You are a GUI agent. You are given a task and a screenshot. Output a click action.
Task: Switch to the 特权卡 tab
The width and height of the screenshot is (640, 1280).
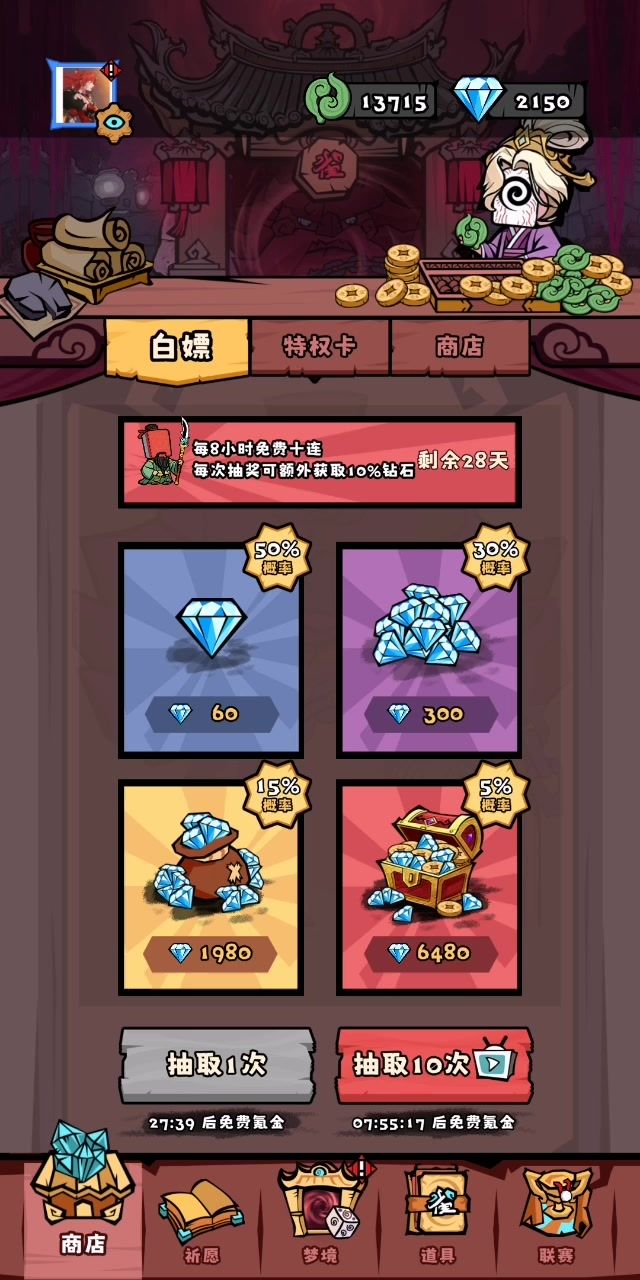coord(320,347)
